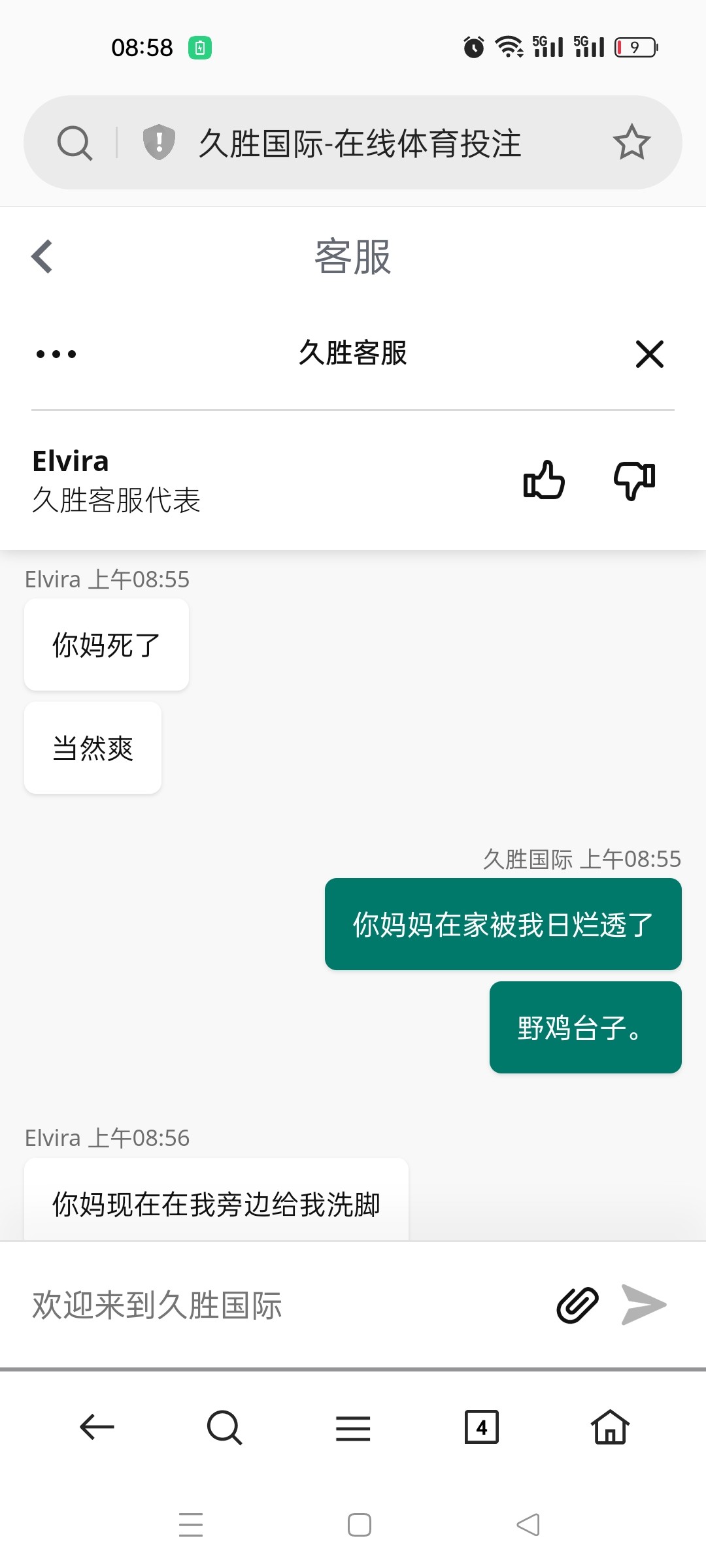
Task: Attach a file with the paperclip
Action: point(577,1305)
